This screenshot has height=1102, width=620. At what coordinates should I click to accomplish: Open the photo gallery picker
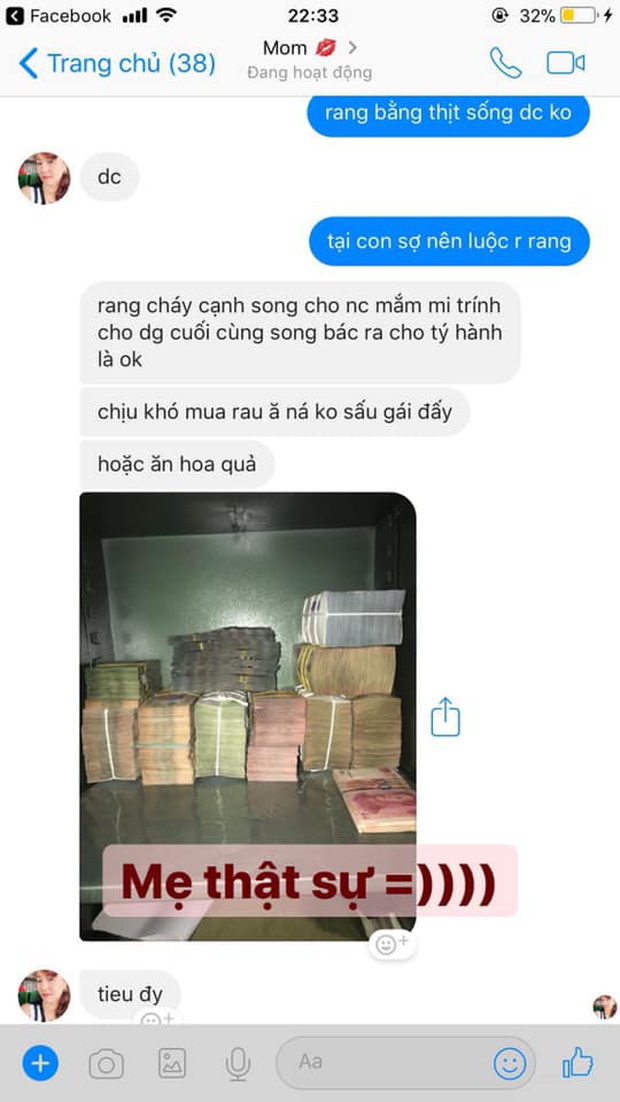172,1064
